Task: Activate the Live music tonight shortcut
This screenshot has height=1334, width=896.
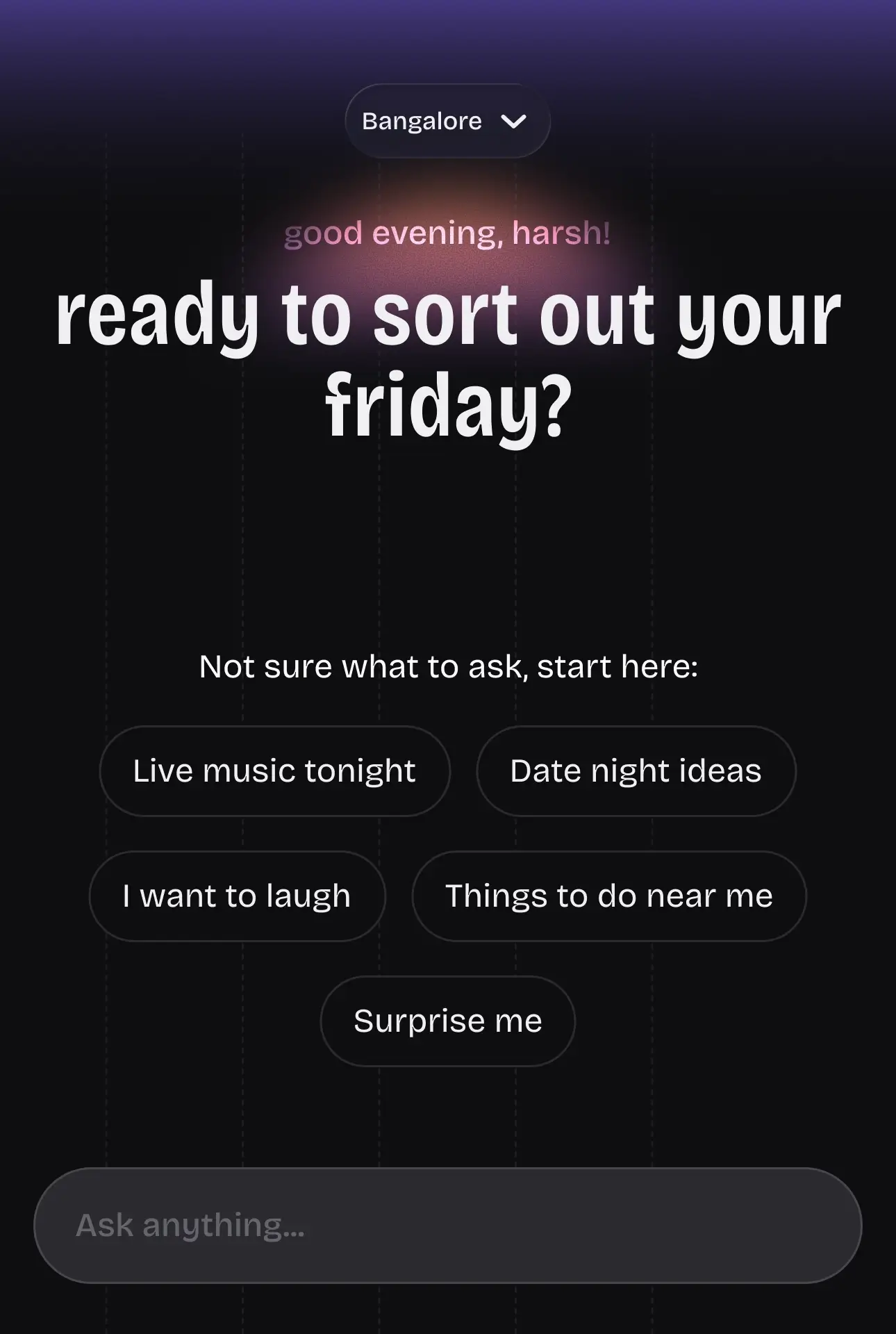Action: click(275, 771)
